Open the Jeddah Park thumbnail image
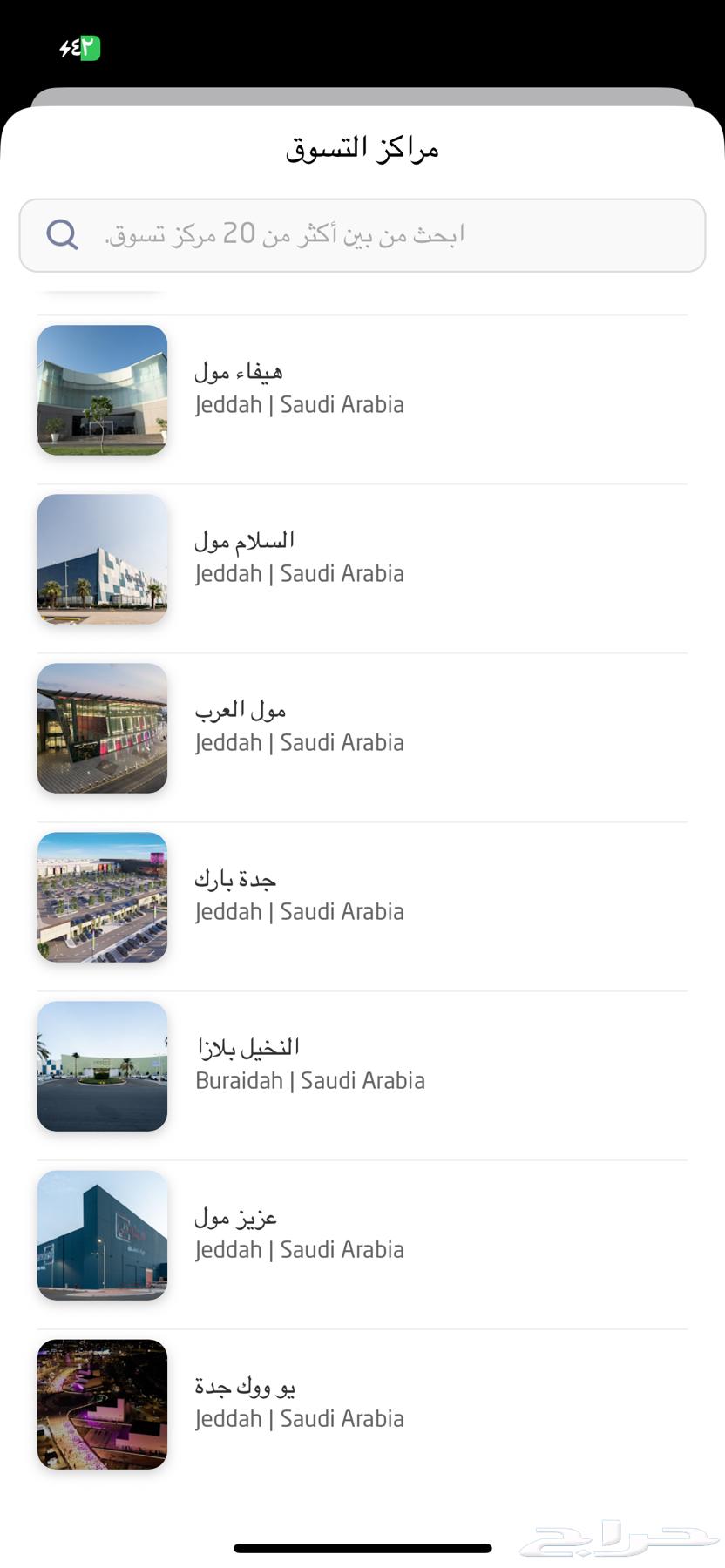 coord(102,897)
